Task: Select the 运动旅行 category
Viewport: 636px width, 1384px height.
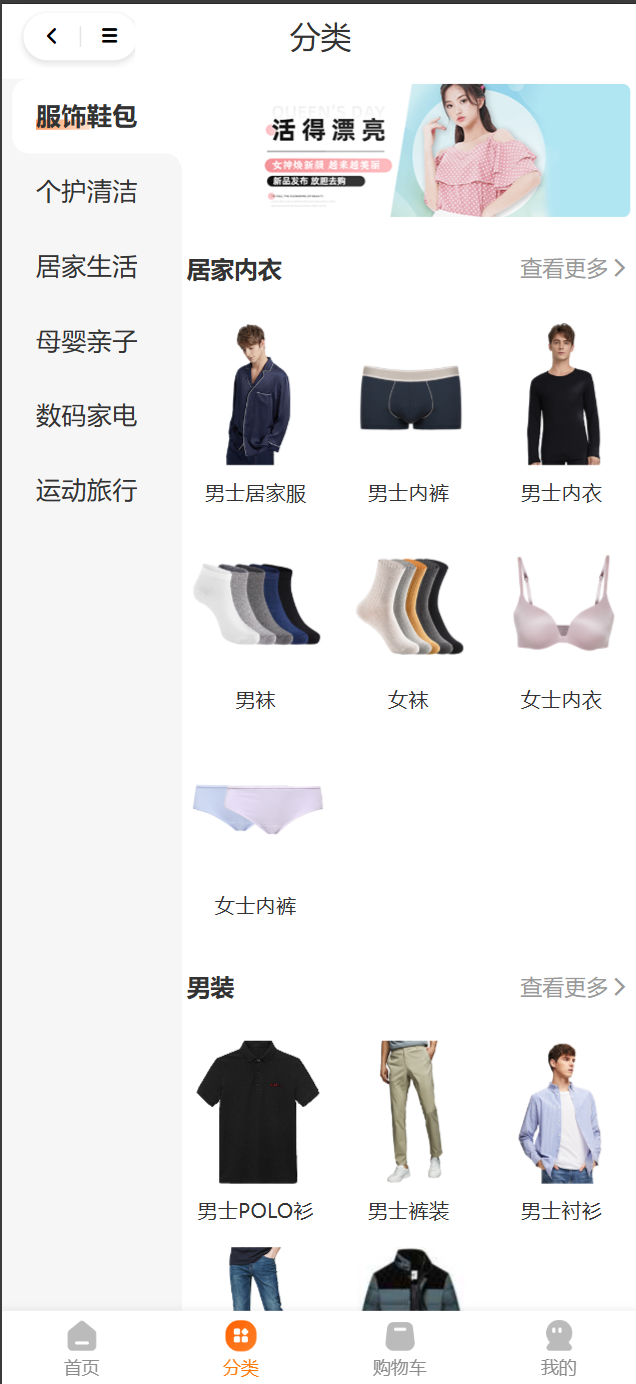Action: click(x=86, y=491)
